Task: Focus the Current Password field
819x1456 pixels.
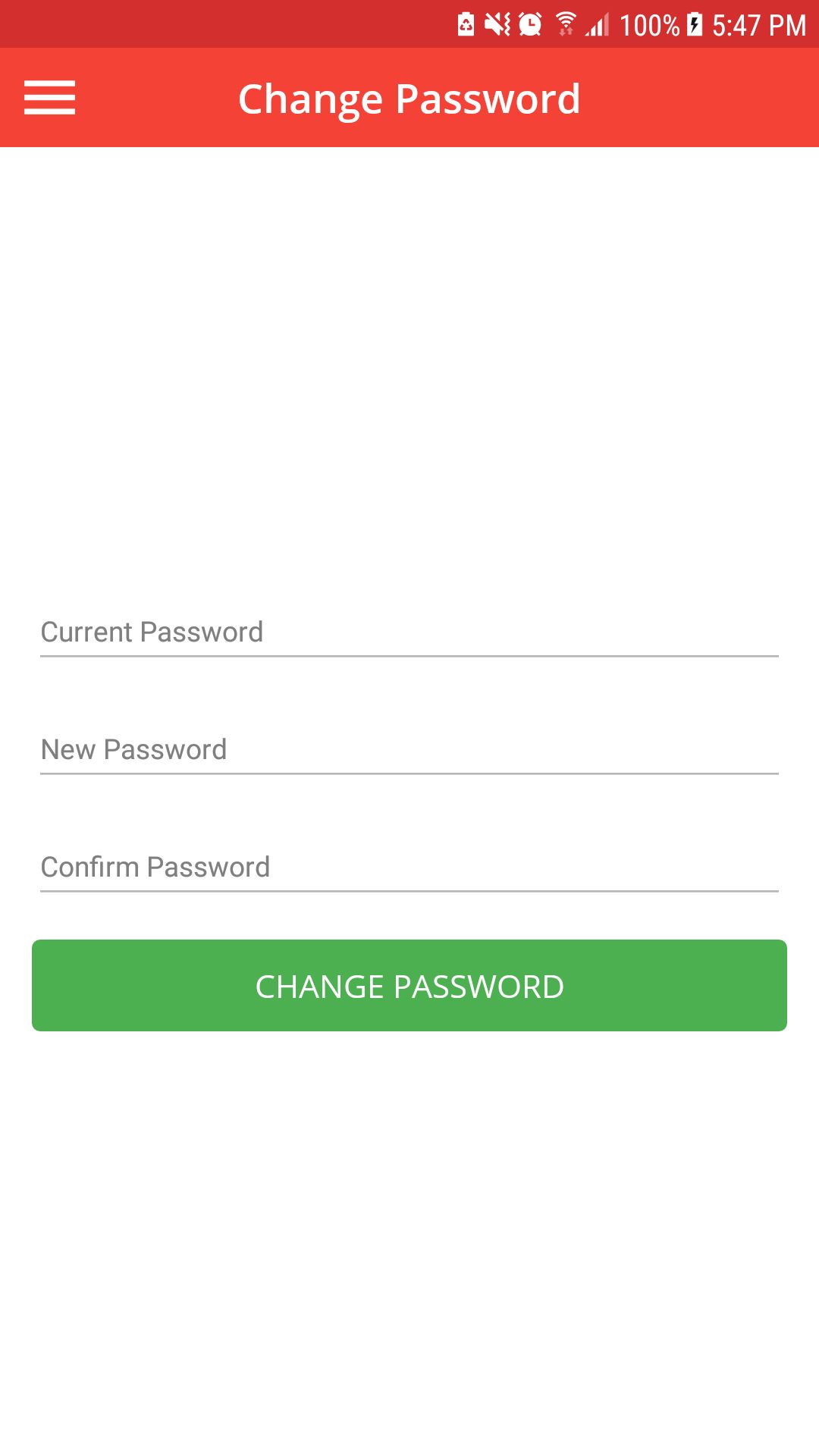Action: click(409, 632)
